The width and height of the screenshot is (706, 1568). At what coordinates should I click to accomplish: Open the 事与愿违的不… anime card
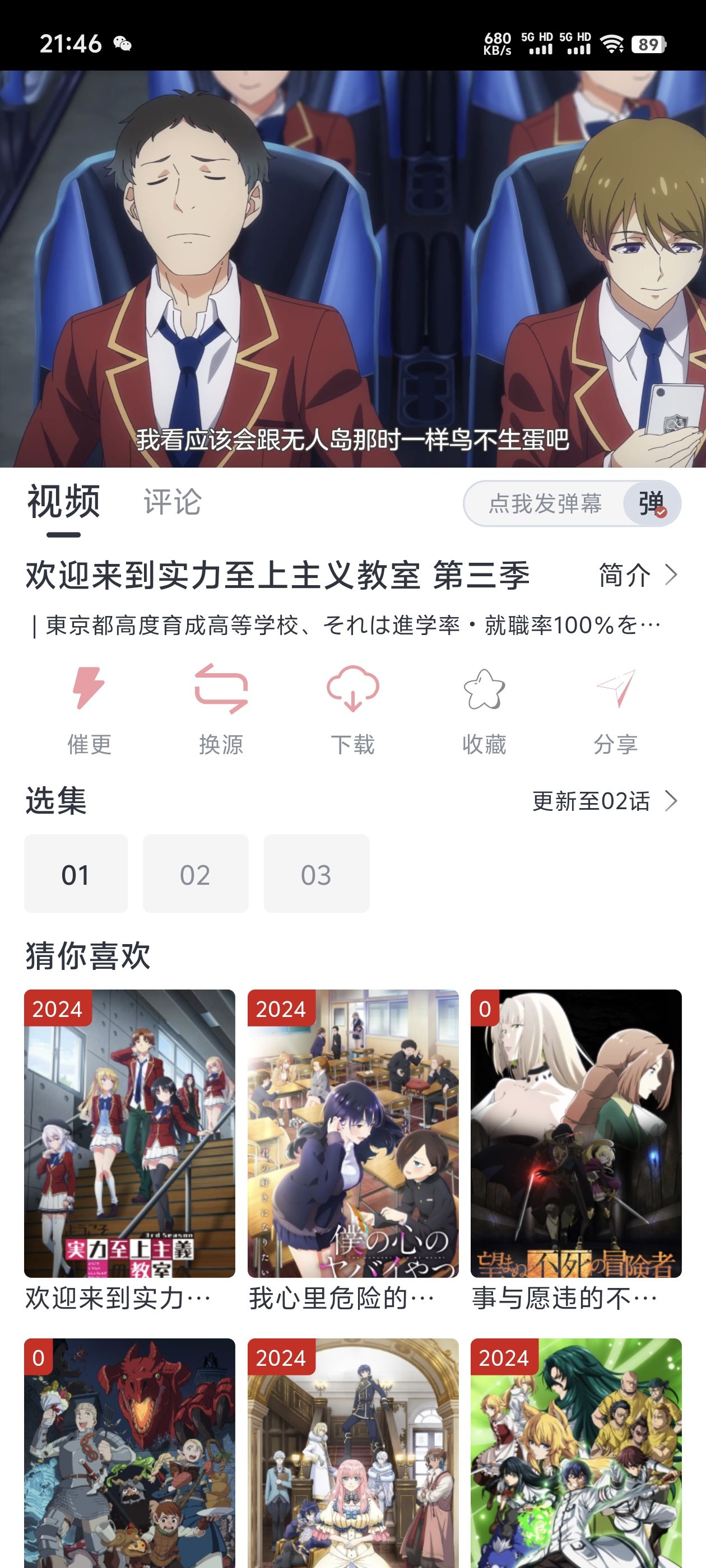pos(575,1150)
